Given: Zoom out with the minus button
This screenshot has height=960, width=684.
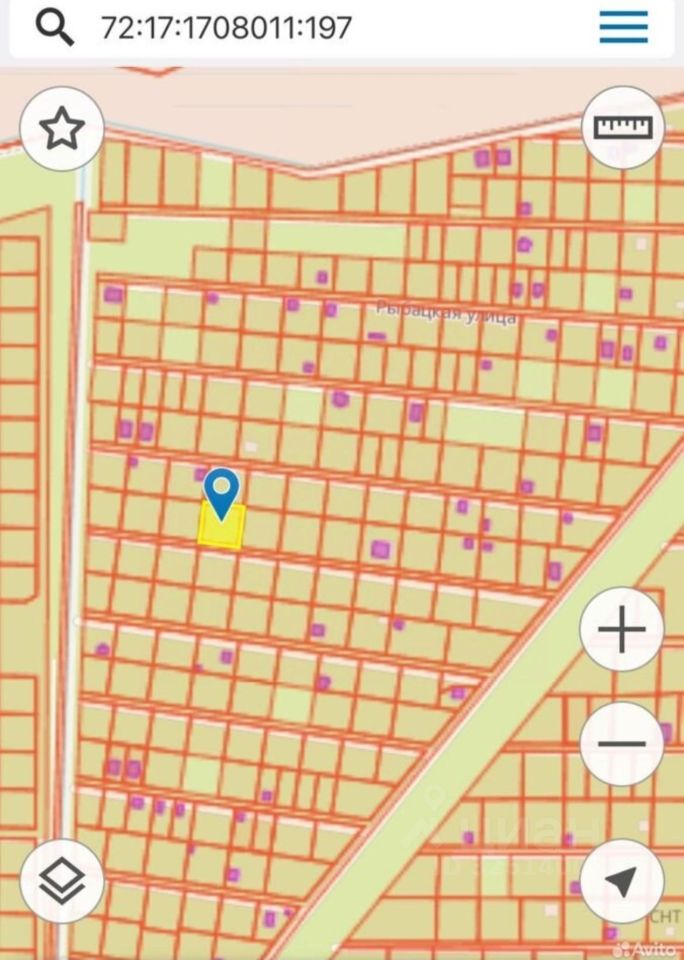Looking at the screenshot, I should pos(621,744).
